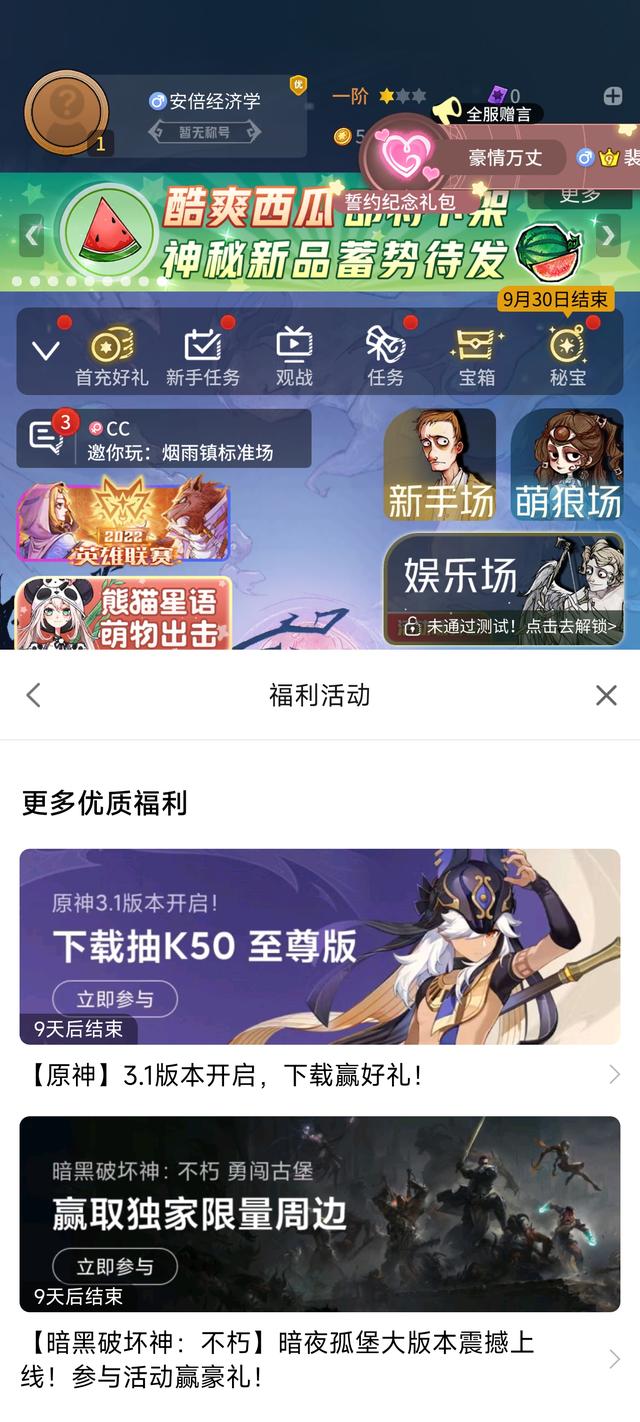Open the 2022 英雄联赛 event banner
Image resolution: width=640 pixels, height=1422 pixels.
[x=123, y=522]
